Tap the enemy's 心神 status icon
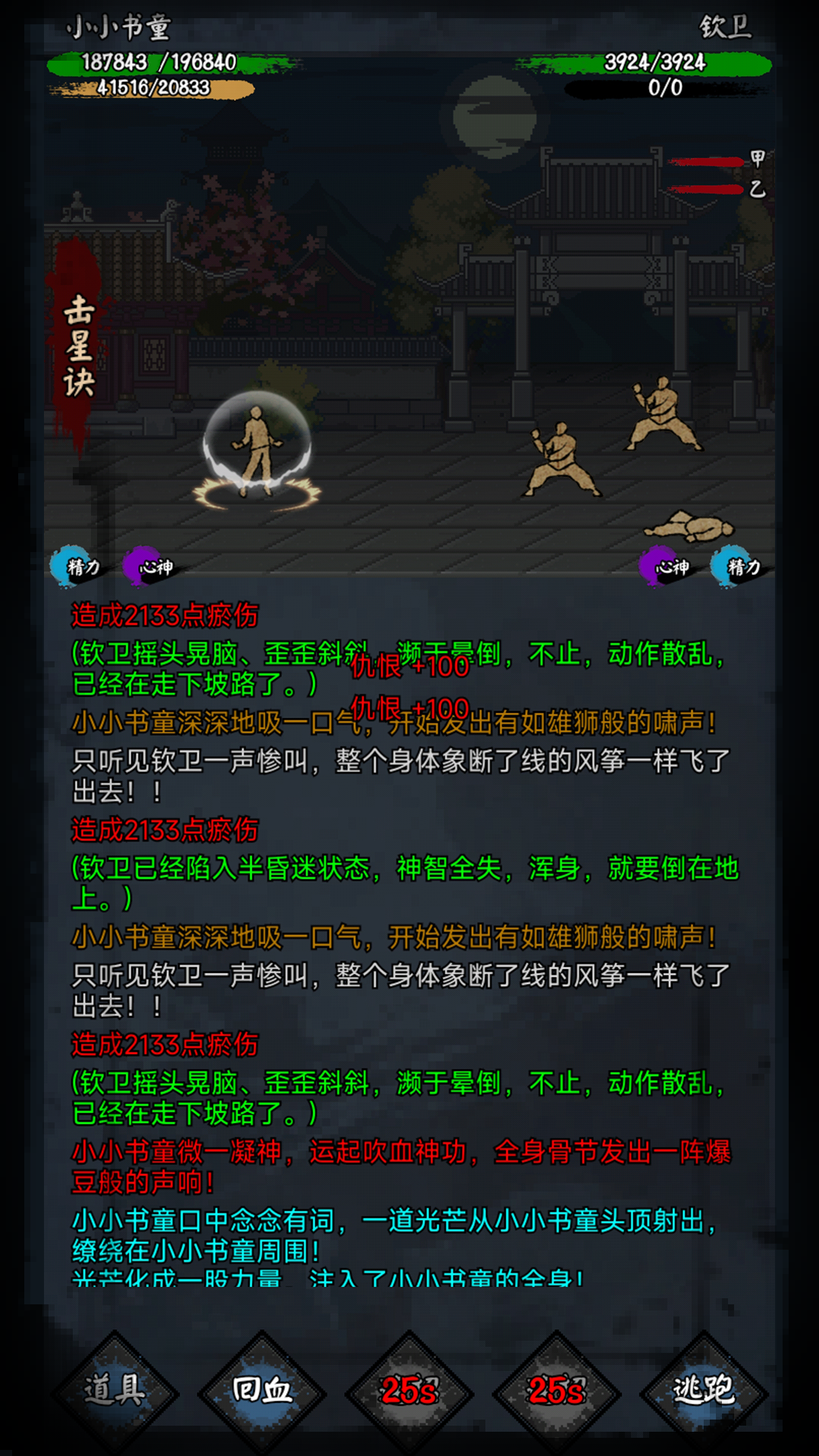Screen dimensions: 819x1456 (x=667, y=566)
